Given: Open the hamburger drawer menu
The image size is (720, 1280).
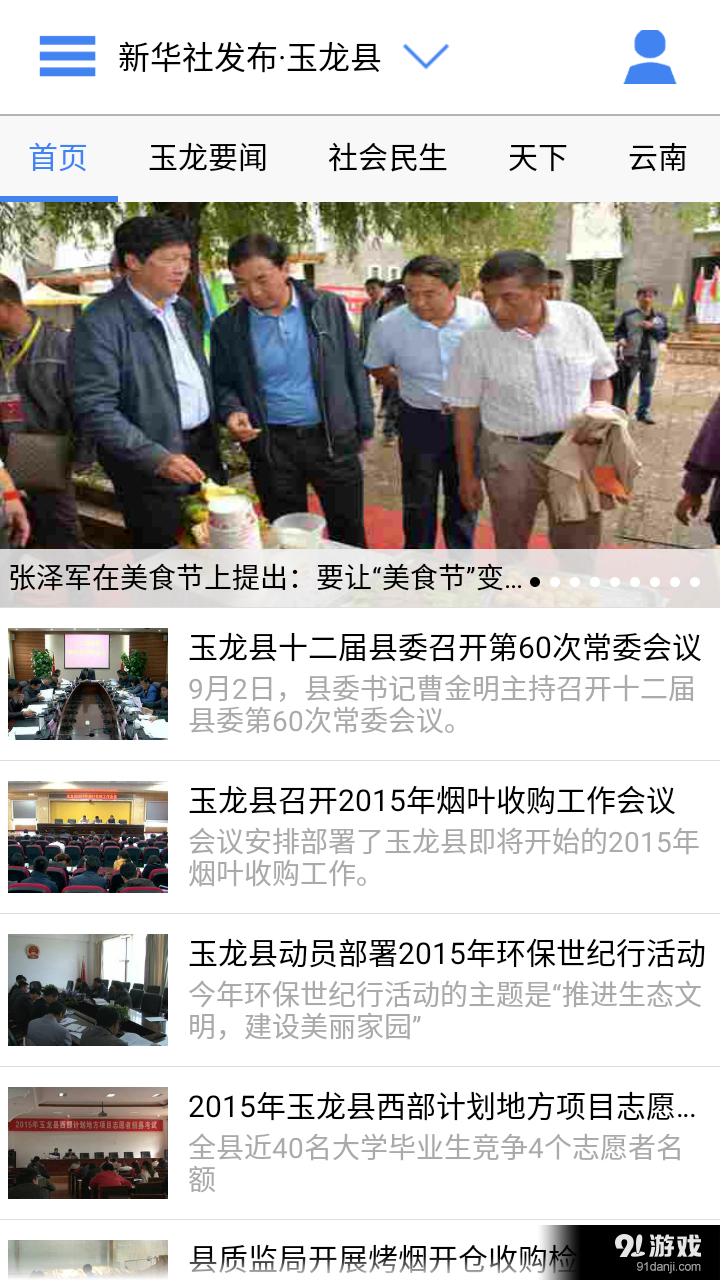Looking at the screenshot, I should [x=67, y=57].
